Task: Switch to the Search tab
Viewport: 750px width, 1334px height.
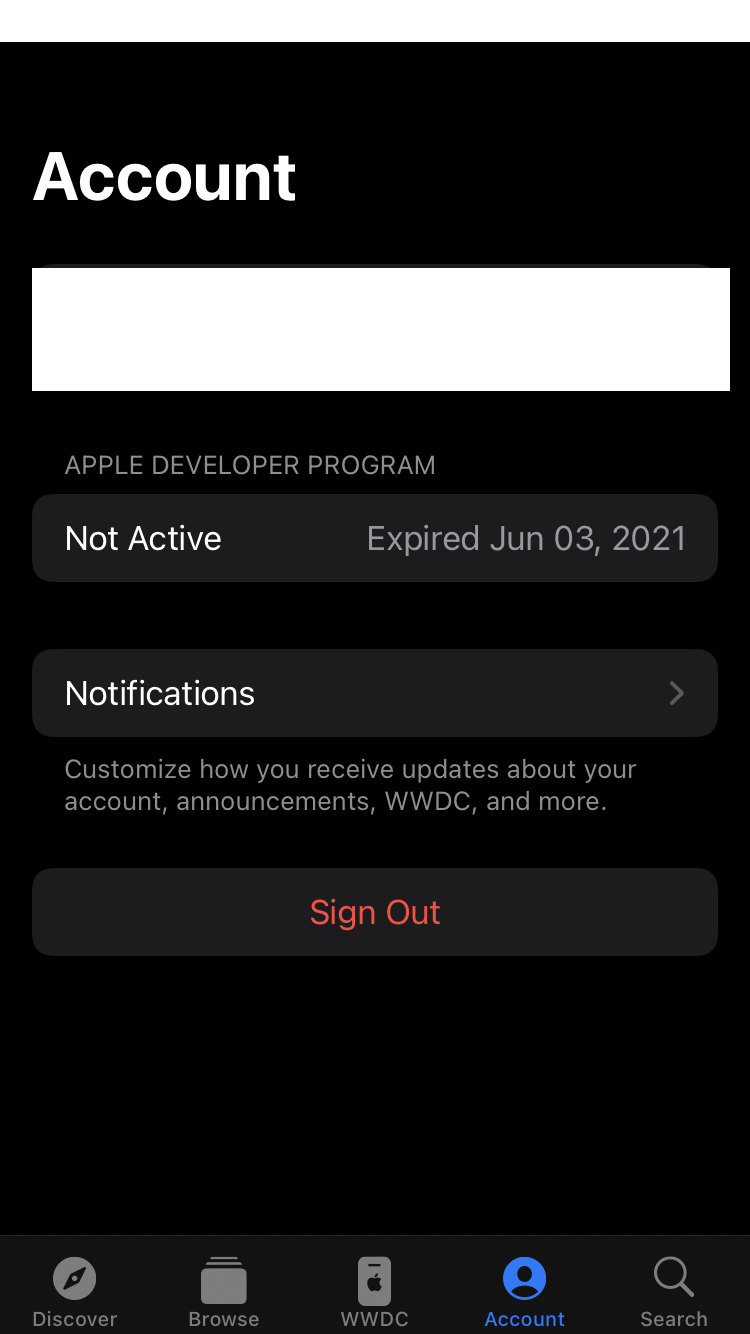Action: coord(673,1285)
